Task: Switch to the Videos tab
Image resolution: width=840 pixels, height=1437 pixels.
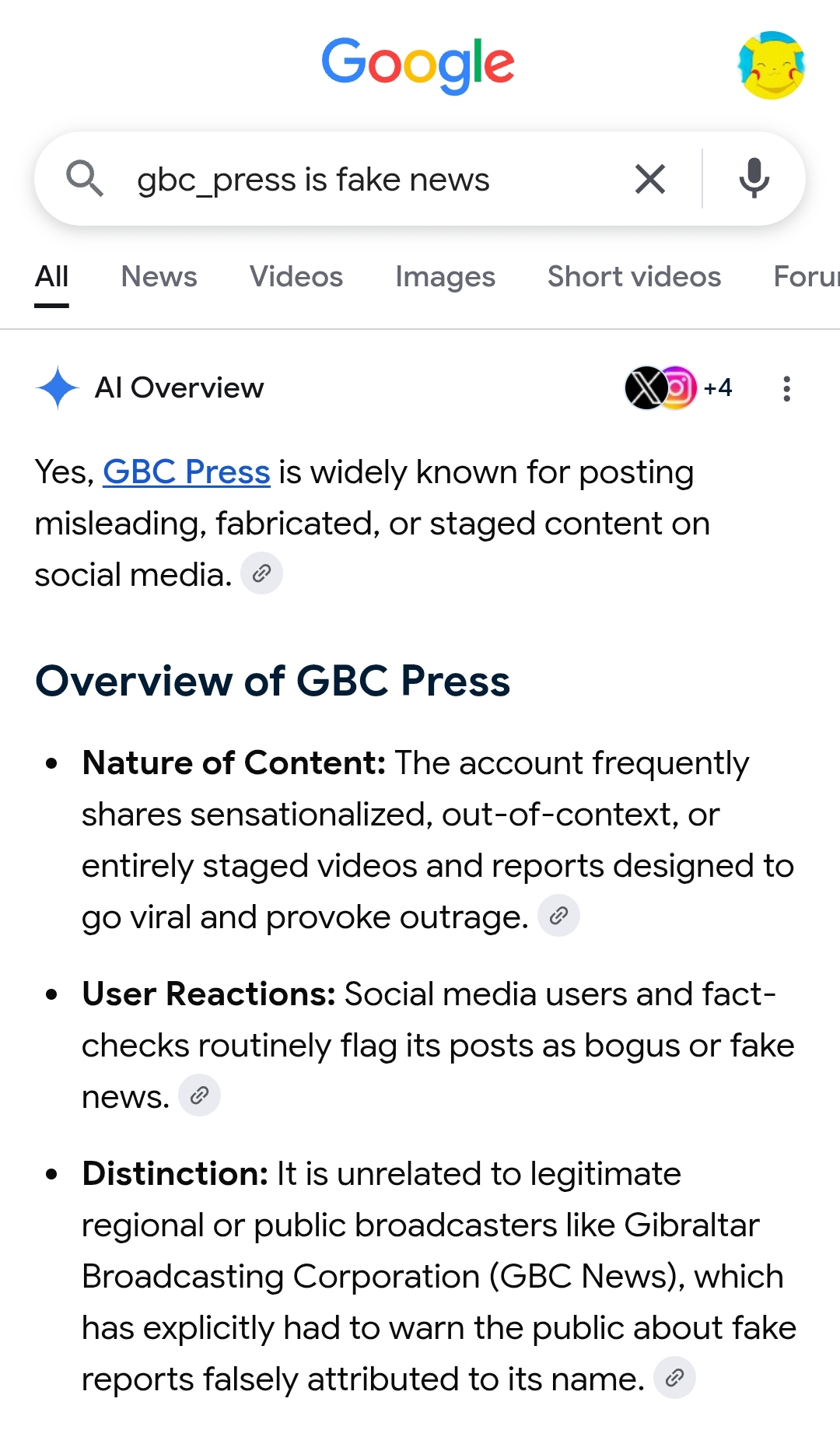Action: click(x=296, y=277)
